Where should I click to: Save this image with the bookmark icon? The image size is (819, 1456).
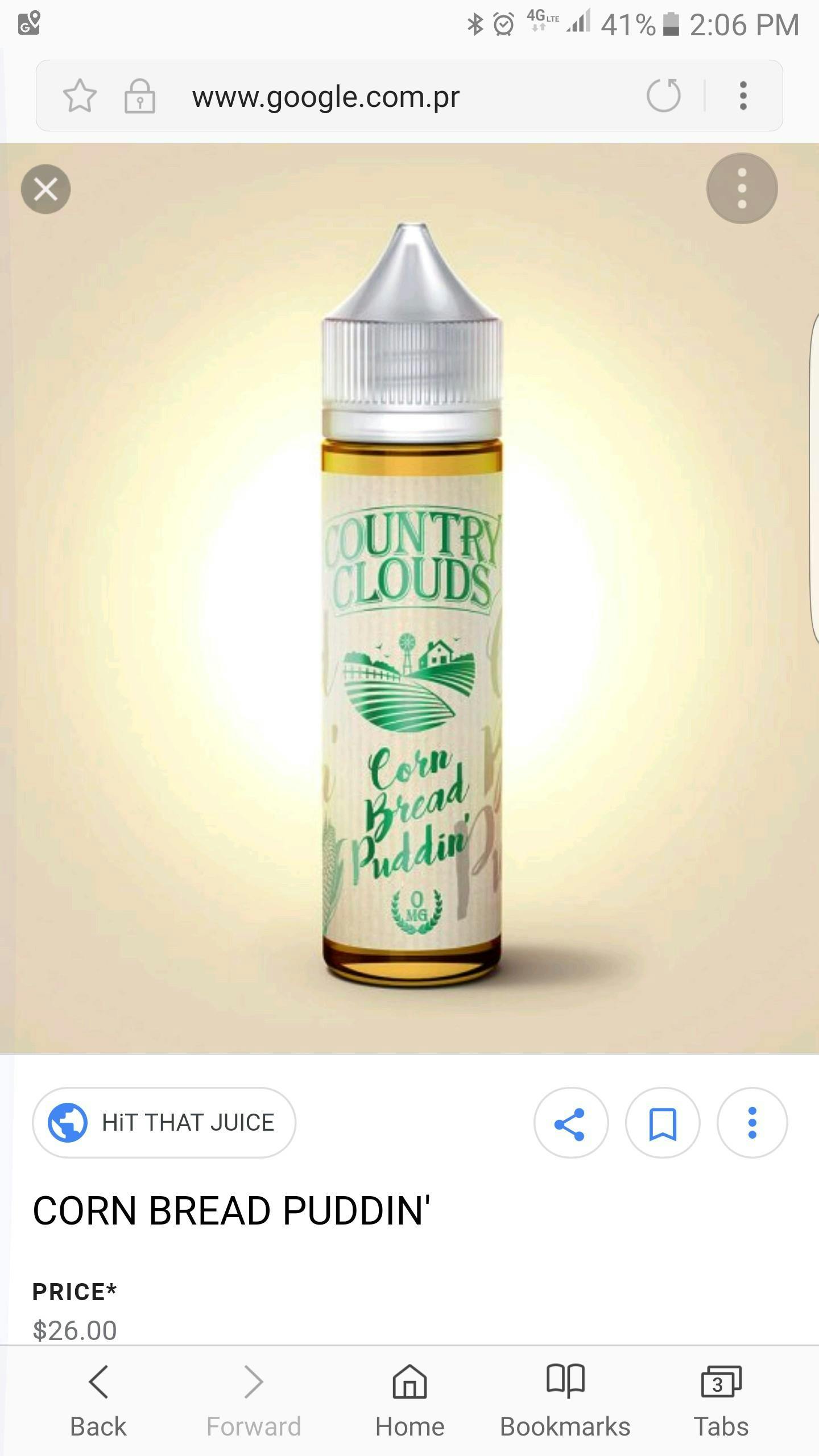coord(663,1123)
